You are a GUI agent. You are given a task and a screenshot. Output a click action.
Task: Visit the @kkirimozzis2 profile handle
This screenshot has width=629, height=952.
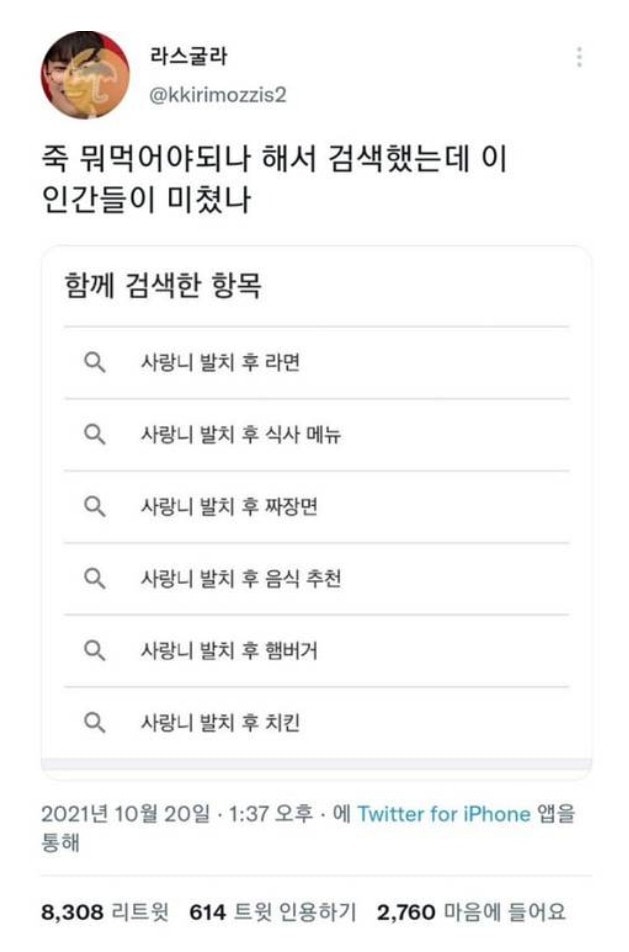(x=218, y=95)
